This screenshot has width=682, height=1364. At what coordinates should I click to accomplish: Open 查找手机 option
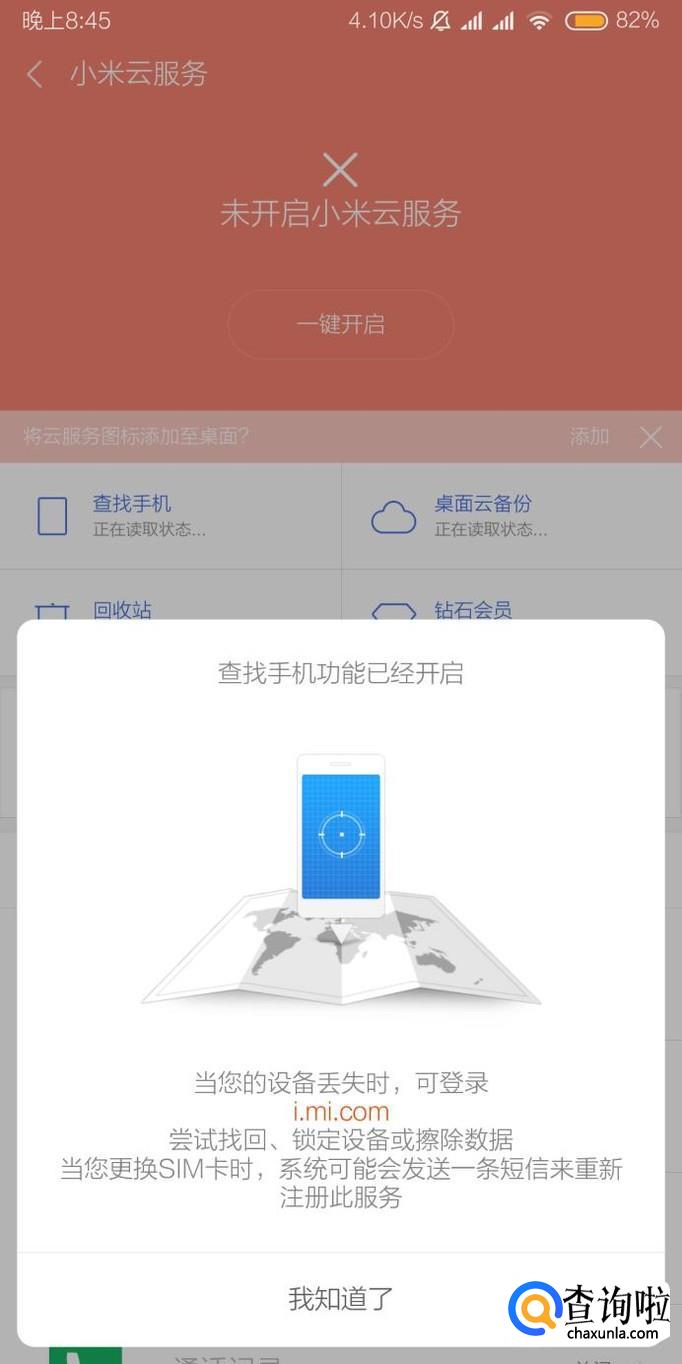pyautogui.click(x=170, y=515)
